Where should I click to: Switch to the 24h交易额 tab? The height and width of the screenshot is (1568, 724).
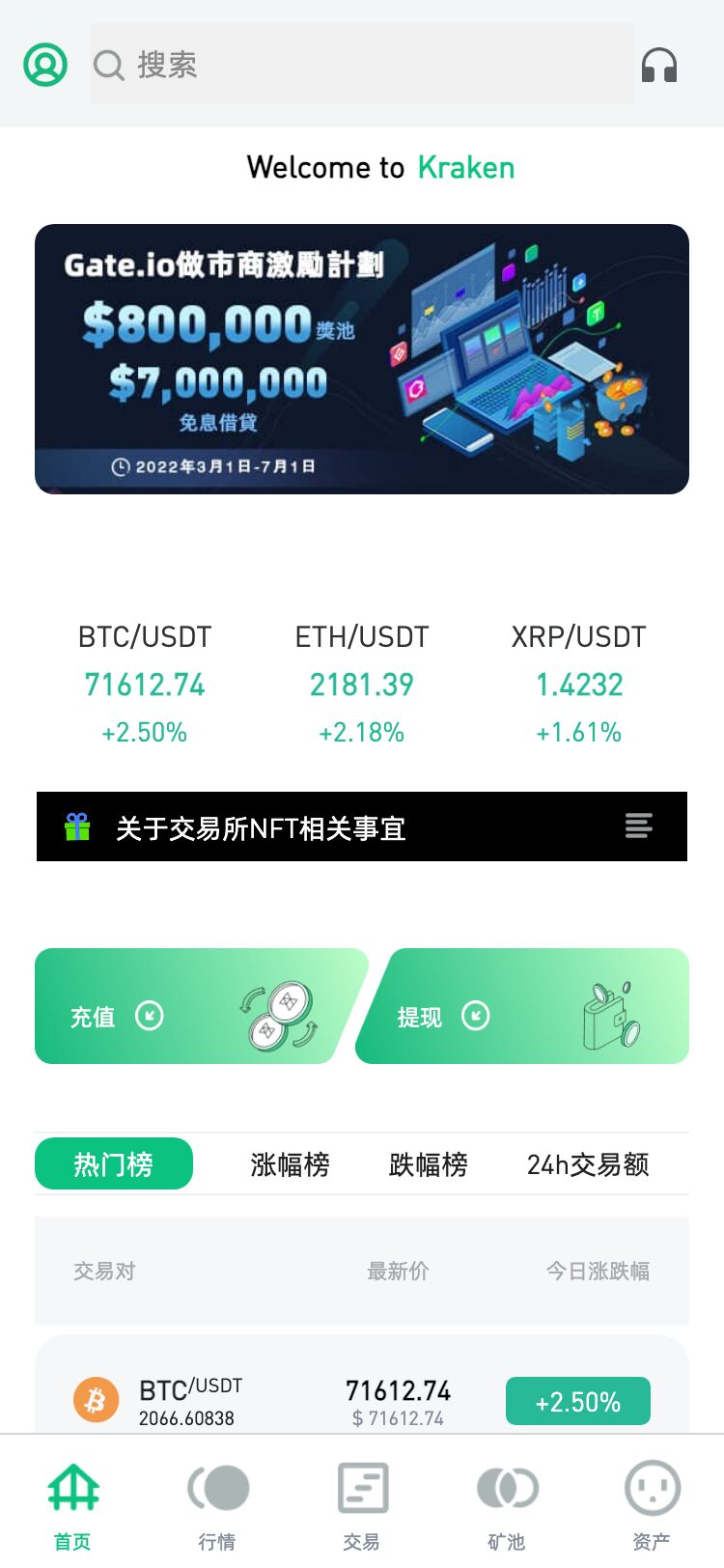pos(589,1165)
